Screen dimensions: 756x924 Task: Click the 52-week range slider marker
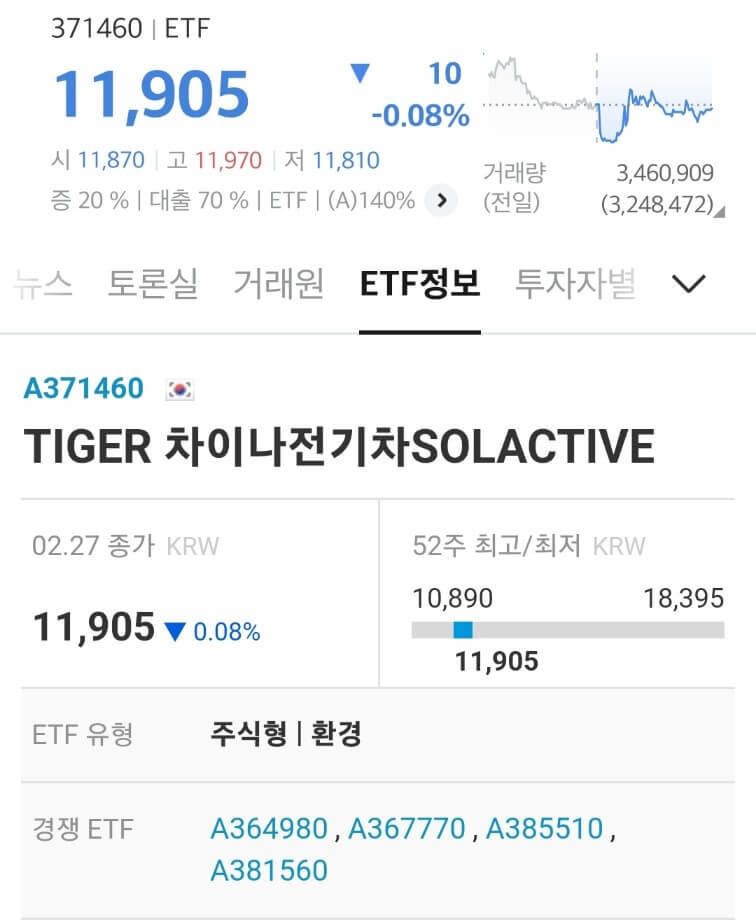(x=461, y=627)
